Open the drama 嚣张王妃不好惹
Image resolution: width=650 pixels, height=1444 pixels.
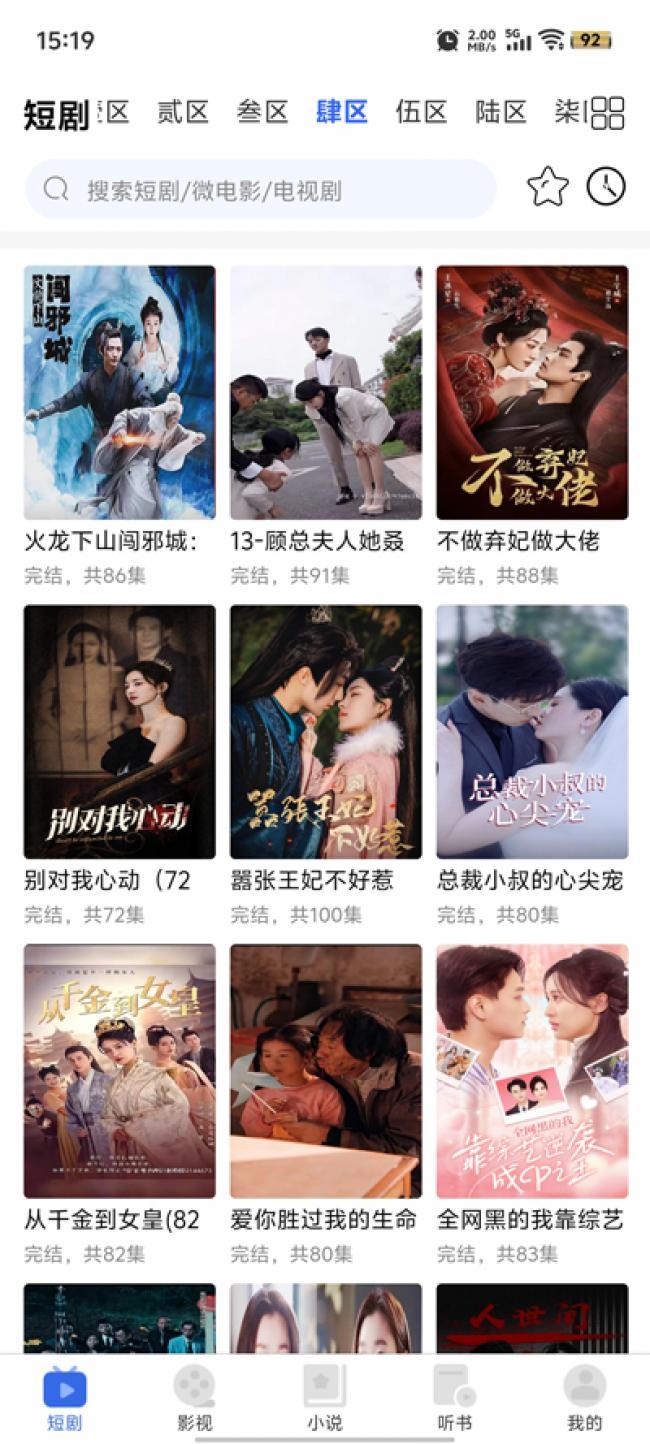325,731
